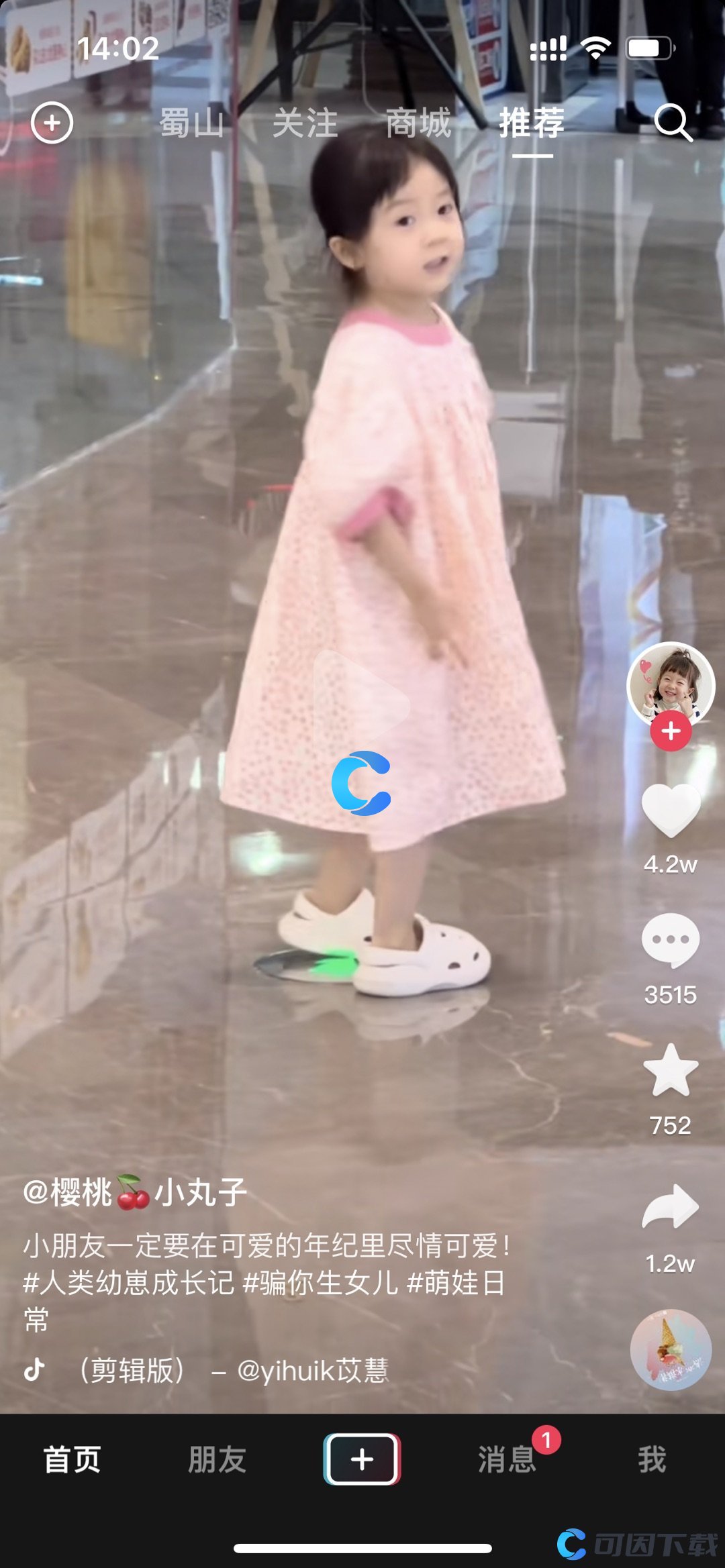This screenshot has height=1568, width=725.
Task: Open the 消息 messages tab
Action: coord(507,1460)
